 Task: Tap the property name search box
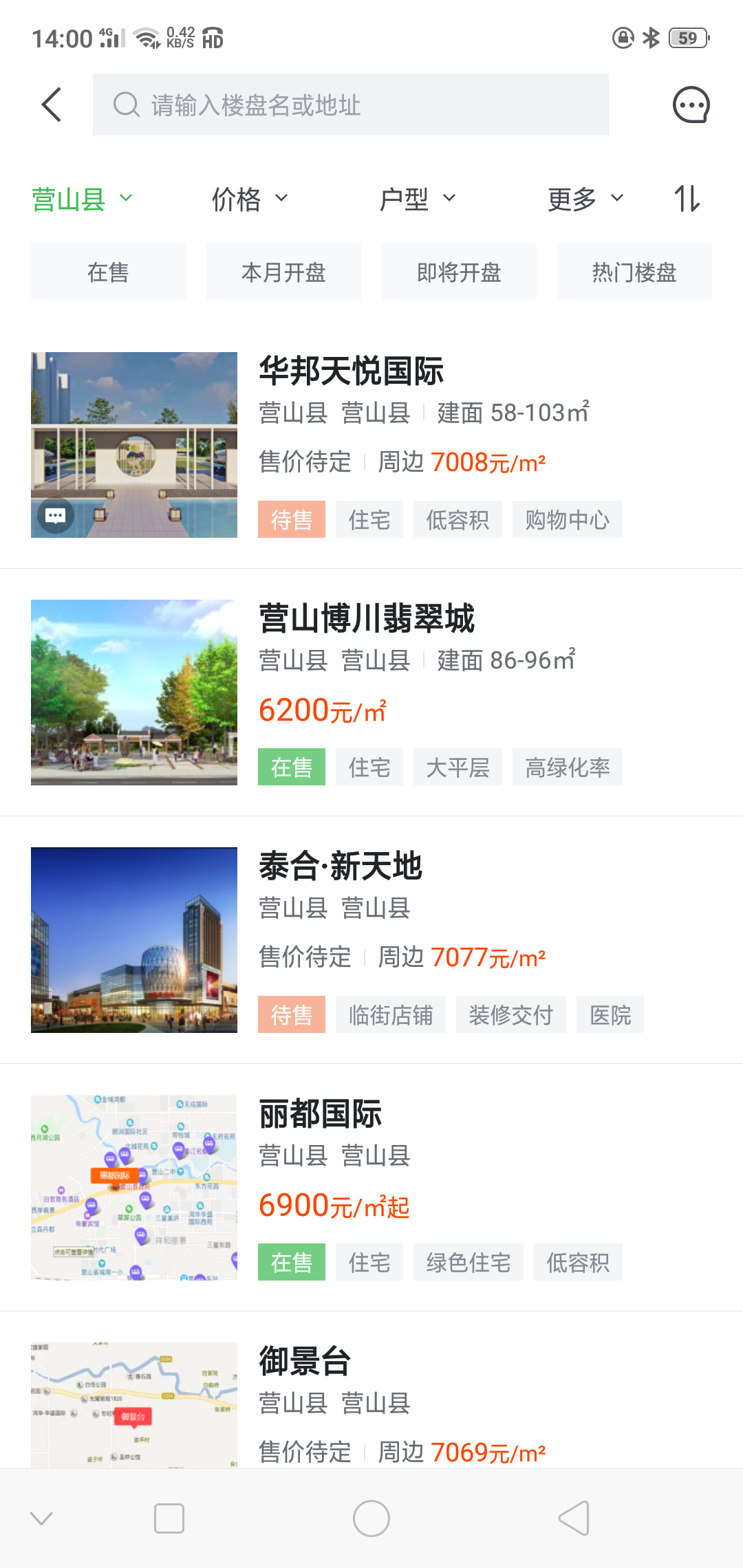351,105
